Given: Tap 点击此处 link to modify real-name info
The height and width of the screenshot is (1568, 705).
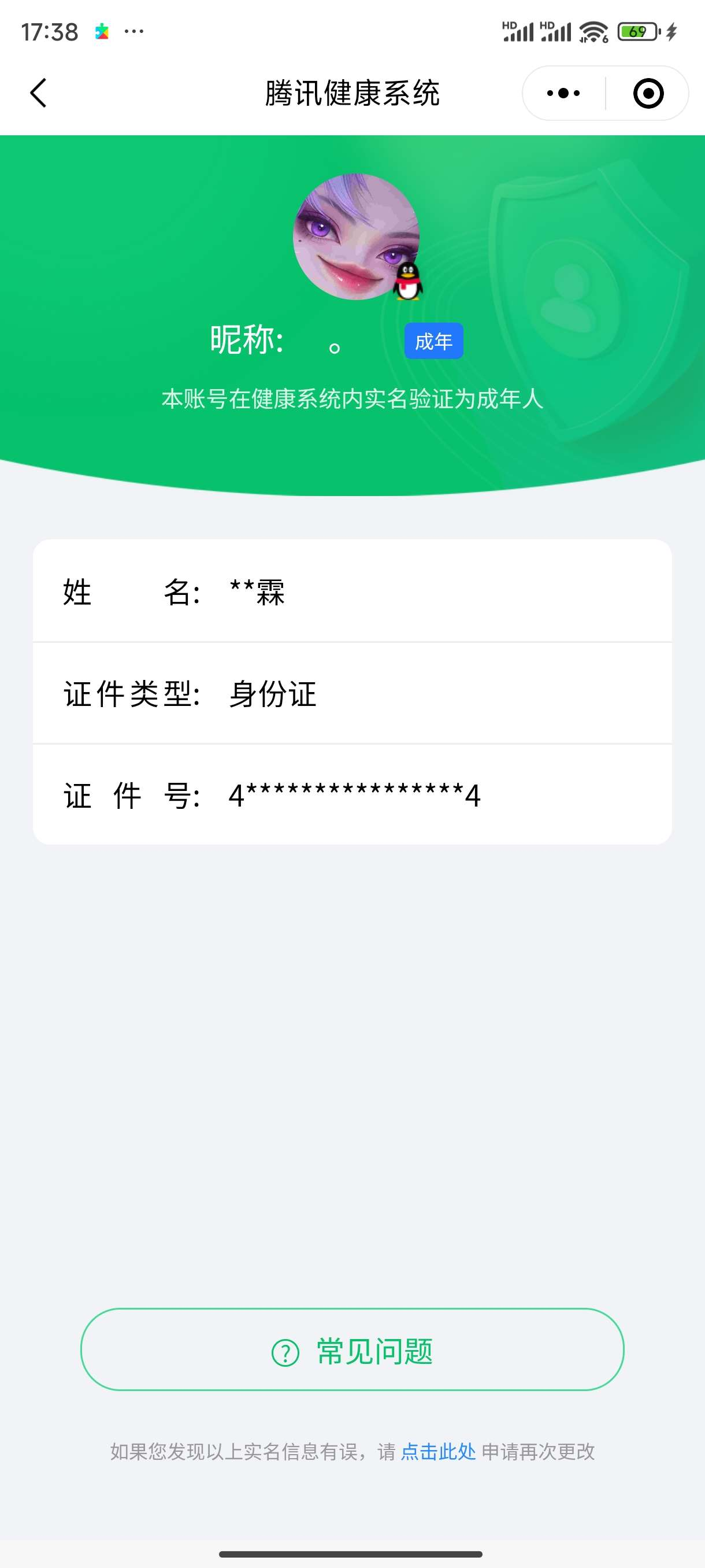Looking at the screenshot, I should click(x=438, y=1452).
